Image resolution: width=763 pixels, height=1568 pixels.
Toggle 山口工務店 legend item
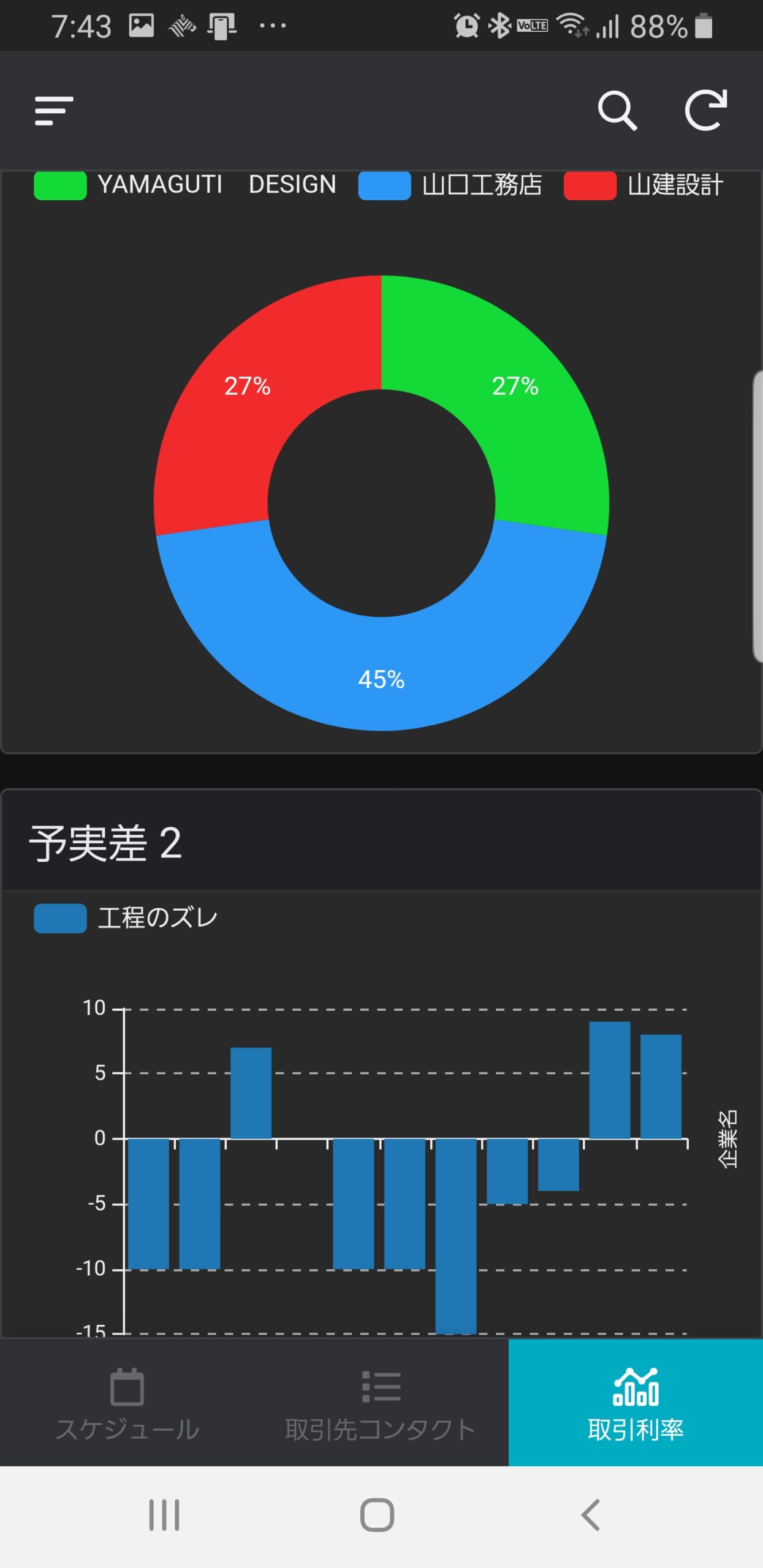(450, 185)
